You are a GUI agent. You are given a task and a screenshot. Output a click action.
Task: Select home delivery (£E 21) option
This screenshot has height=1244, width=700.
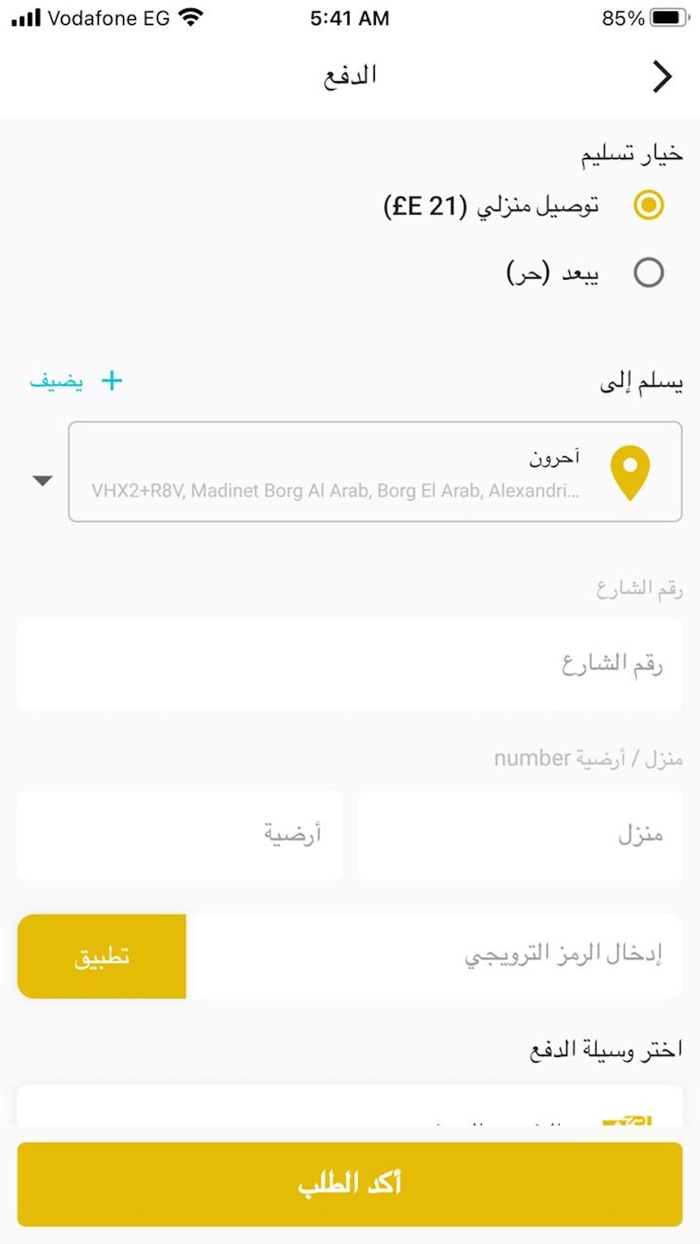point(649,206)
